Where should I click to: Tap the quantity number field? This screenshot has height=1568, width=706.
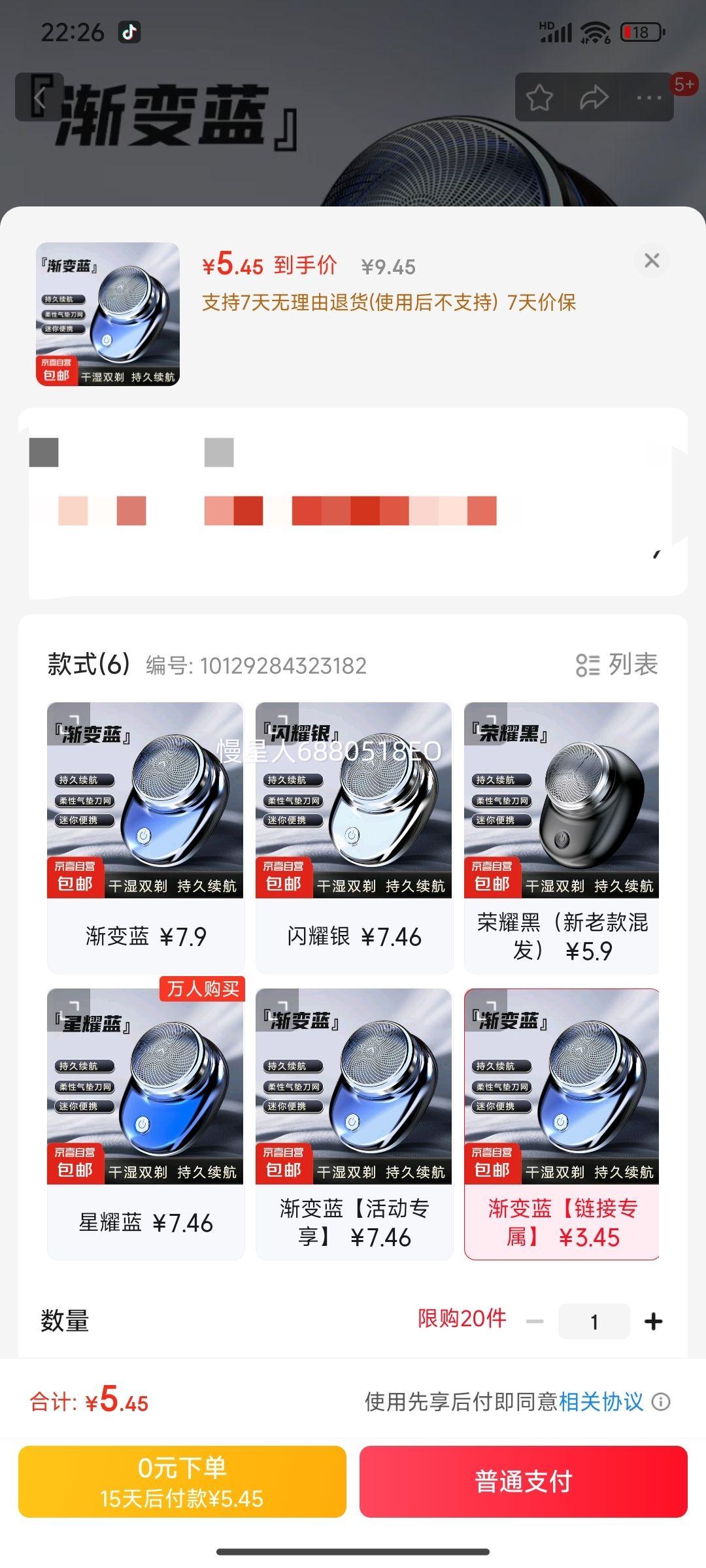tap(594, 1320)
